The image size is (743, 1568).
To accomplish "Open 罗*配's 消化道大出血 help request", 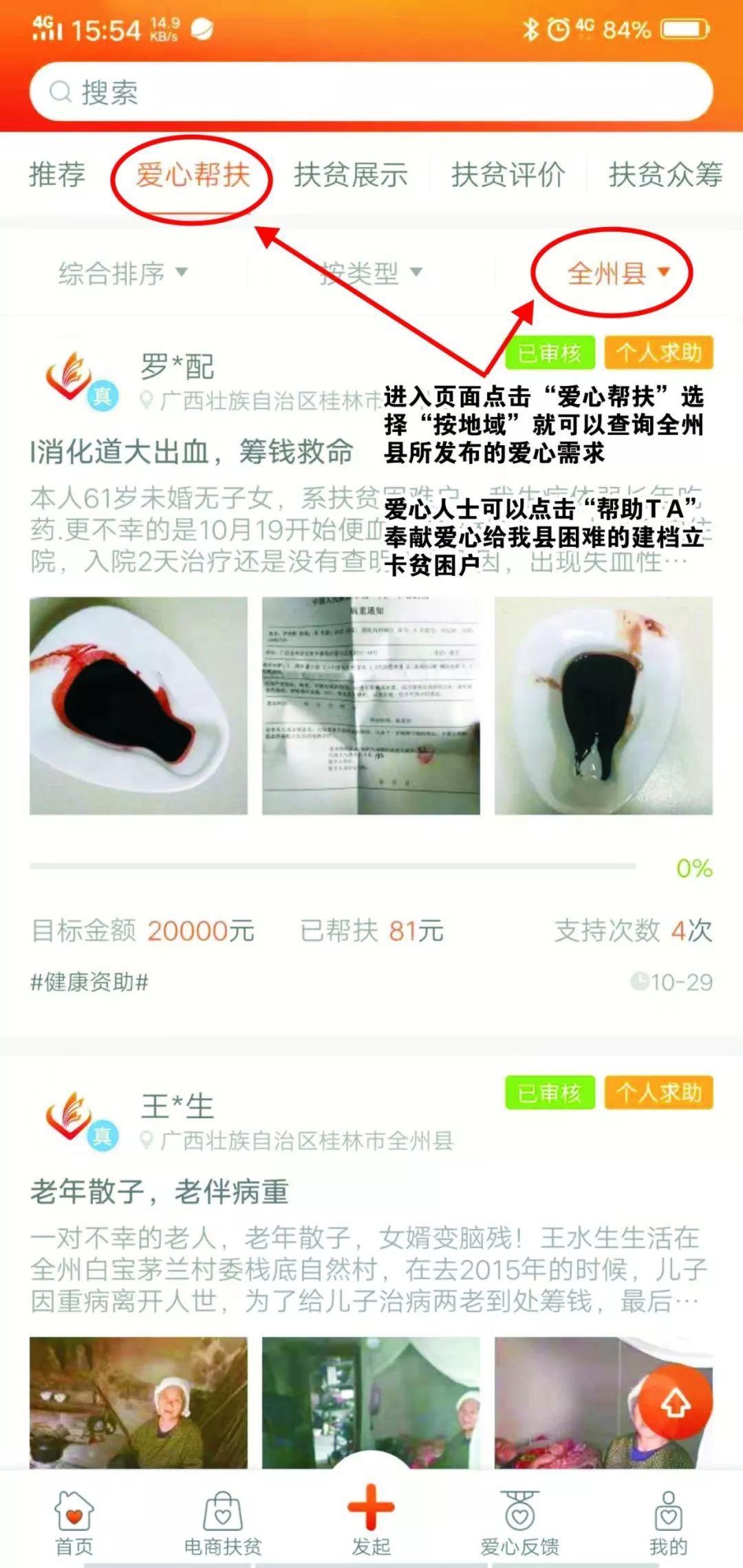I will coord(193,452).
